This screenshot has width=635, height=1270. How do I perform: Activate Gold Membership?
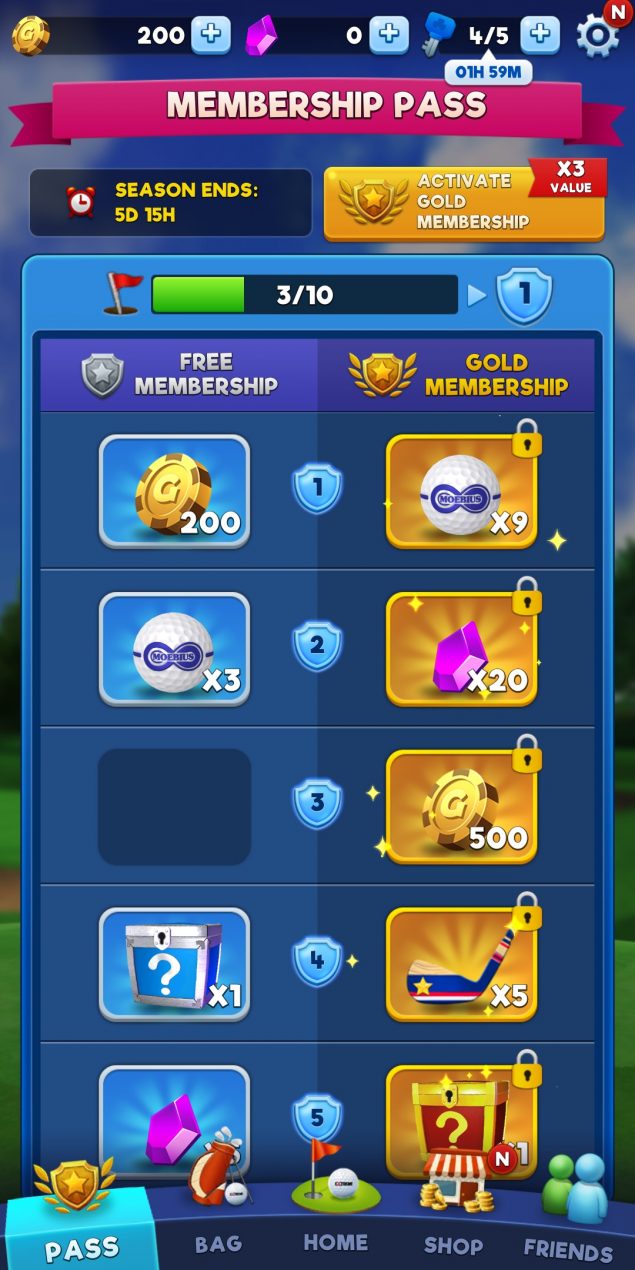[464, 203]
